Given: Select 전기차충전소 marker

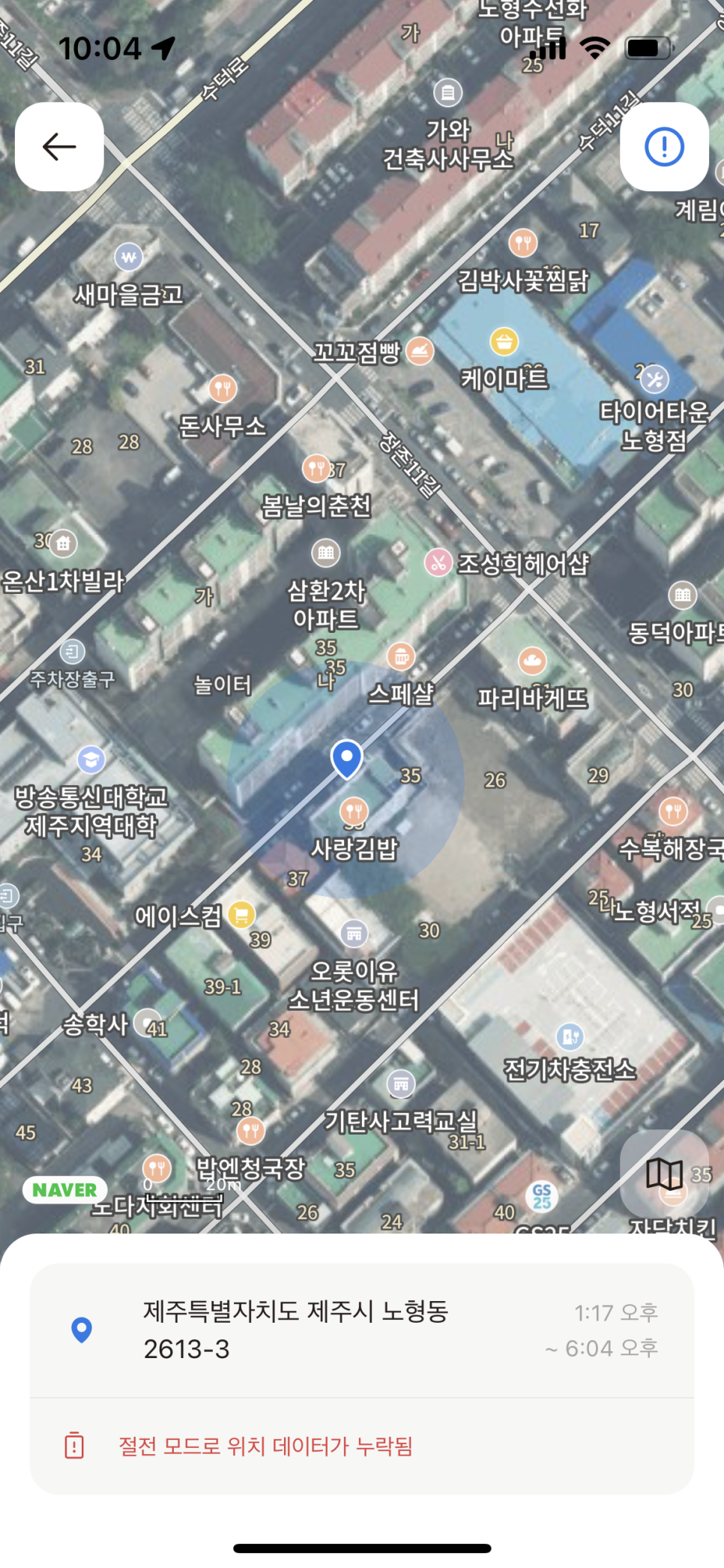Looking at the screenshot, I should (x=570, y=1037).
